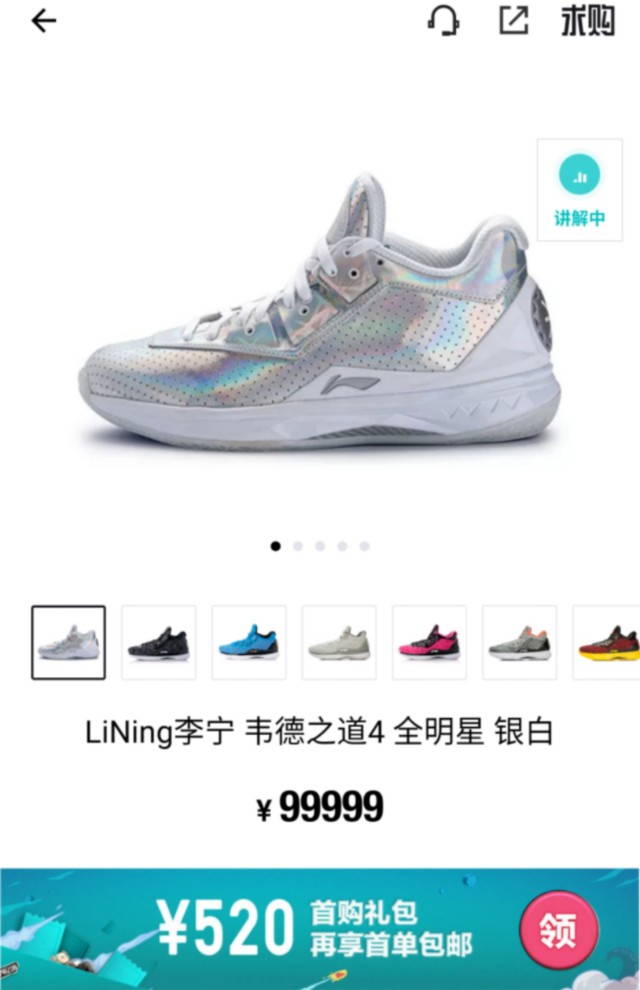Choose the grey and orange shoe thumbnail

tap(518, 642)
